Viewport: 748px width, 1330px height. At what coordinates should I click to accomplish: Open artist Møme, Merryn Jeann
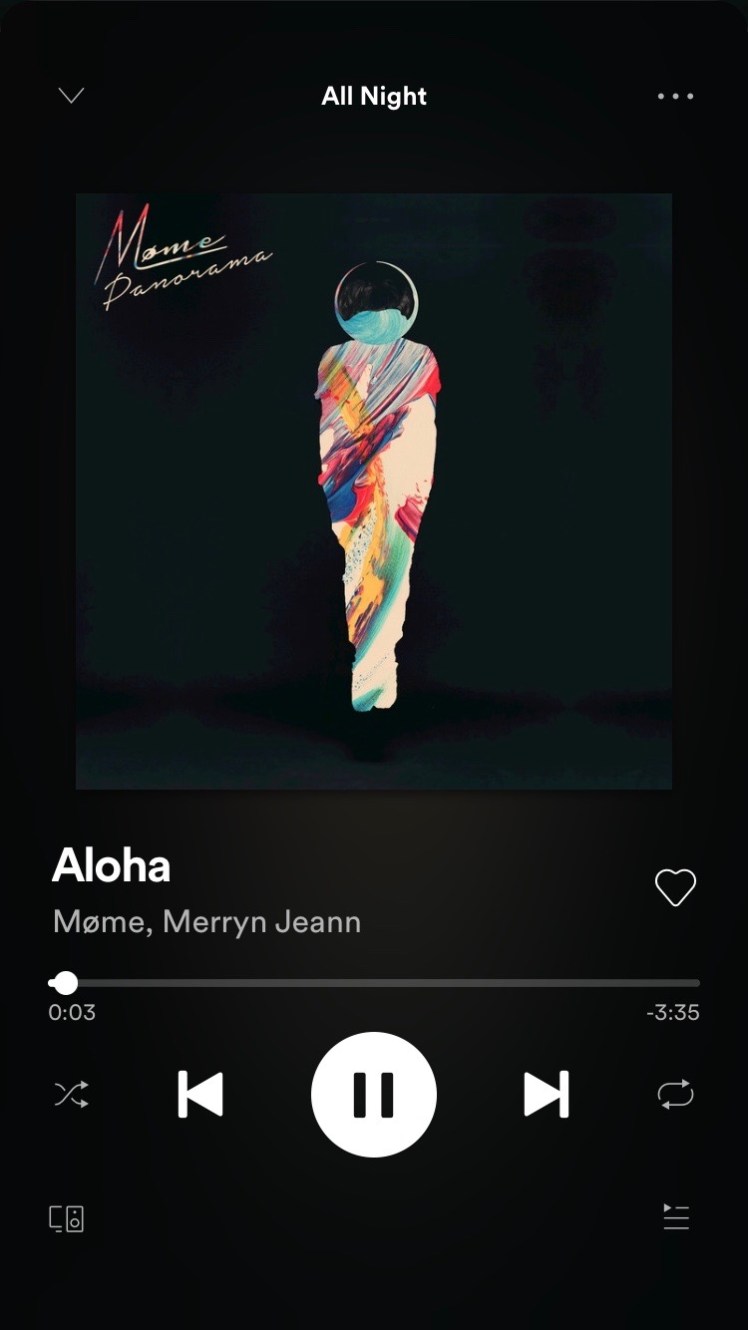(x=207, y=921)
